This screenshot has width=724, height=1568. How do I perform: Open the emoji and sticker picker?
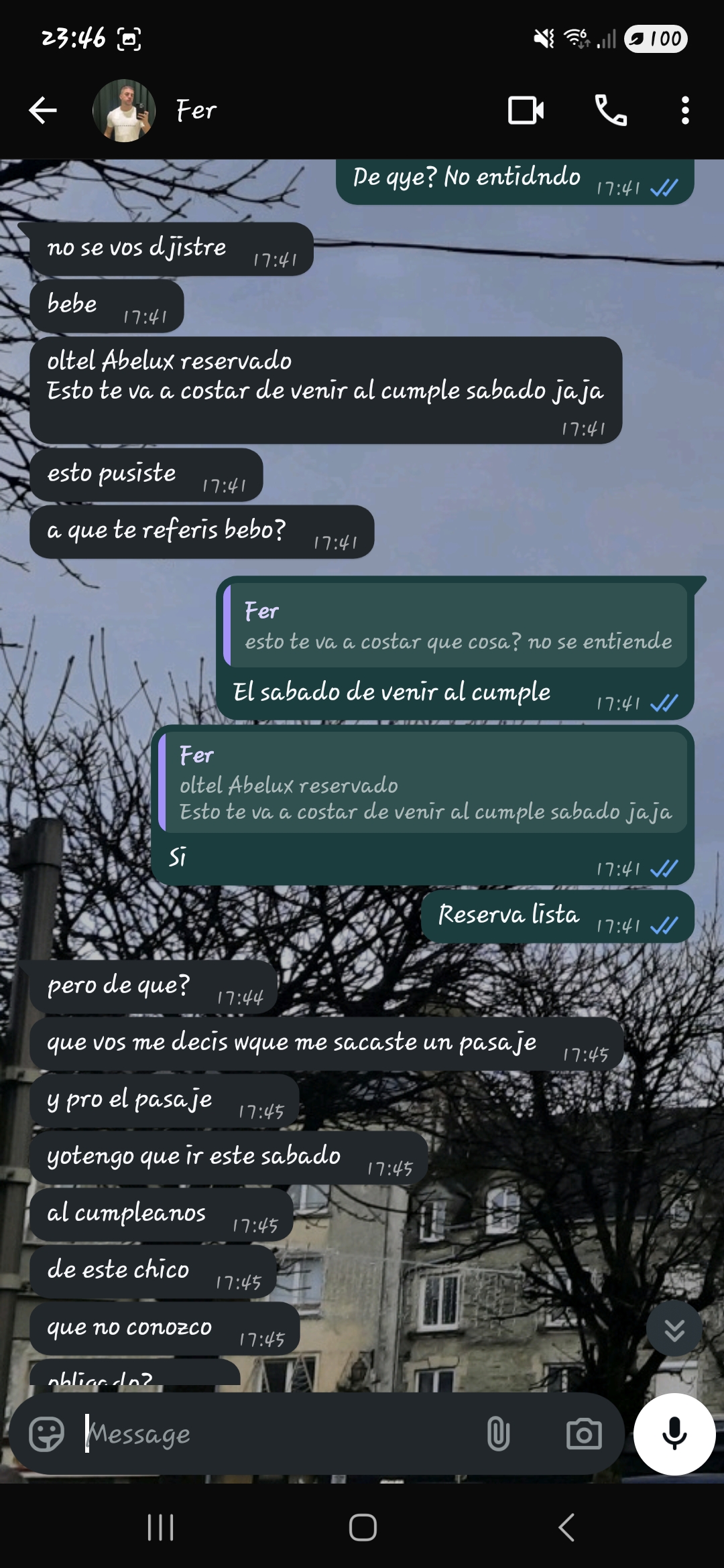point(46,1435)
